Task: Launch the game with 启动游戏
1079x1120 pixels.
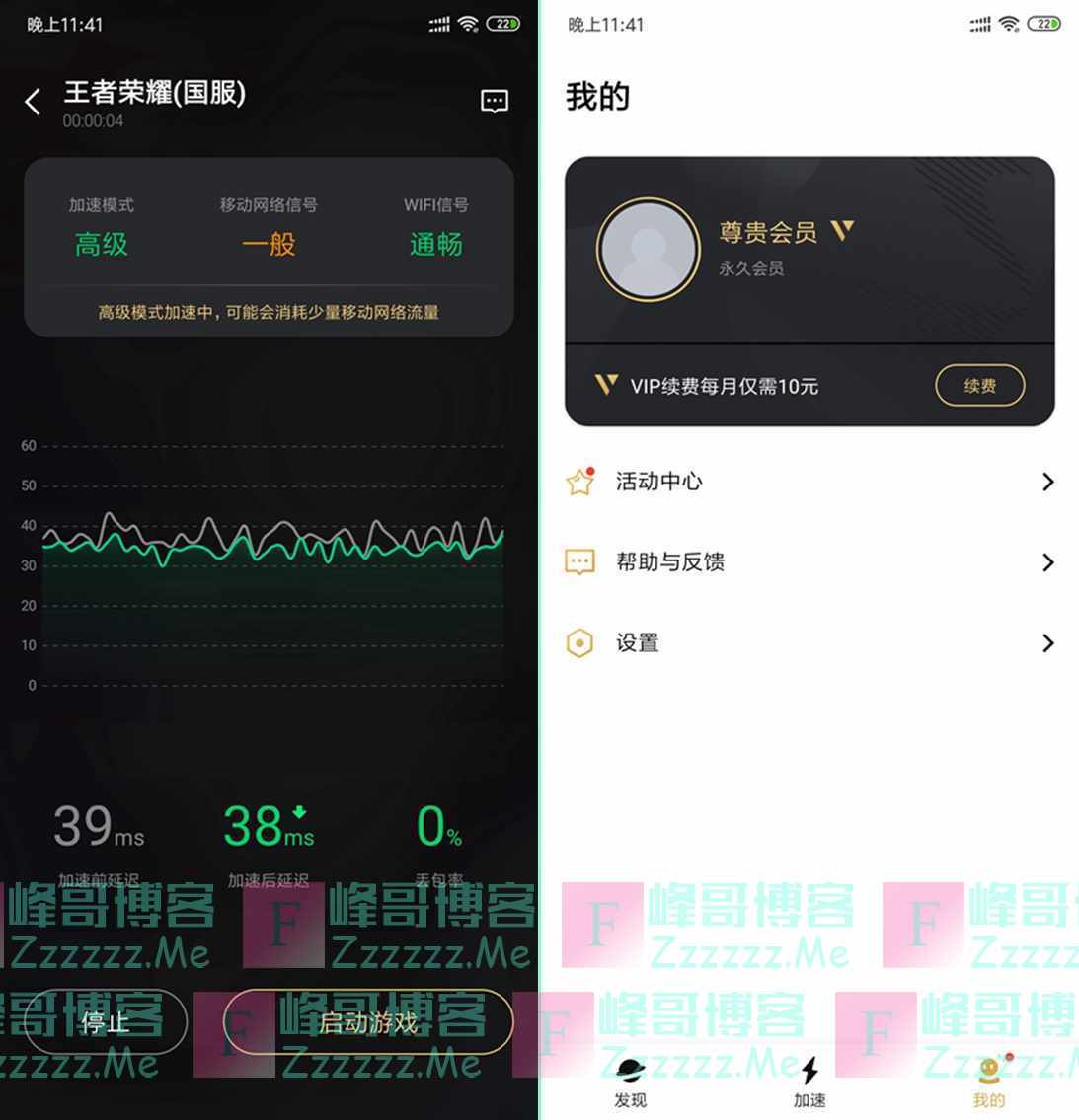Action: (368, 1022)
